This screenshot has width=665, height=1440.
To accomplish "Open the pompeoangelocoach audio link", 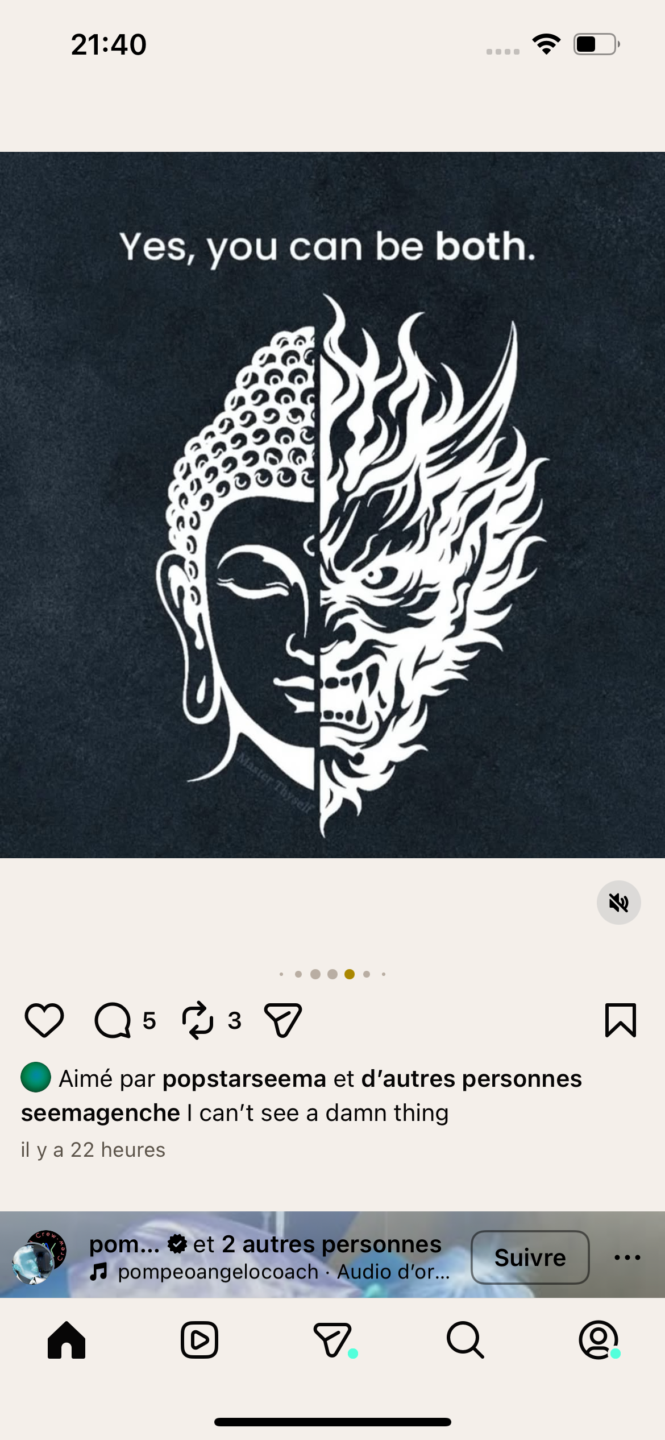I will point(283,1272).
